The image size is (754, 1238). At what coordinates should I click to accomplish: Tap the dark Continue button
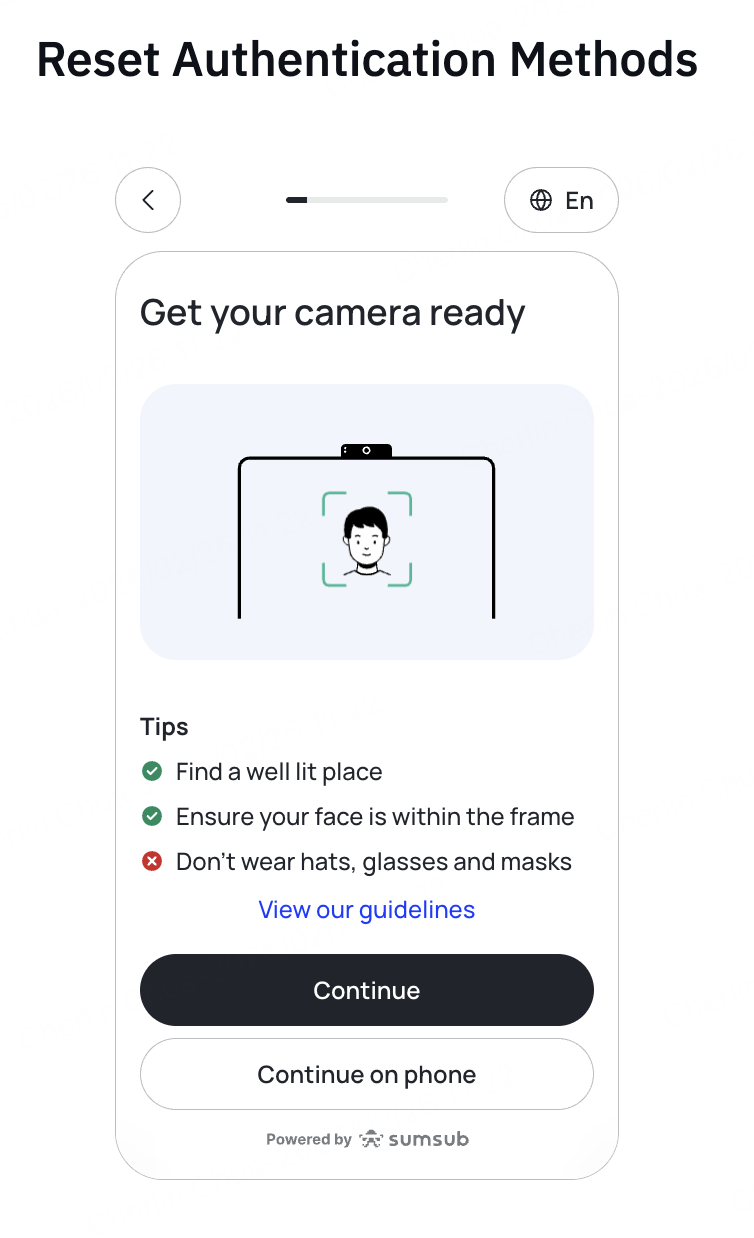click(x=366, y=990)
